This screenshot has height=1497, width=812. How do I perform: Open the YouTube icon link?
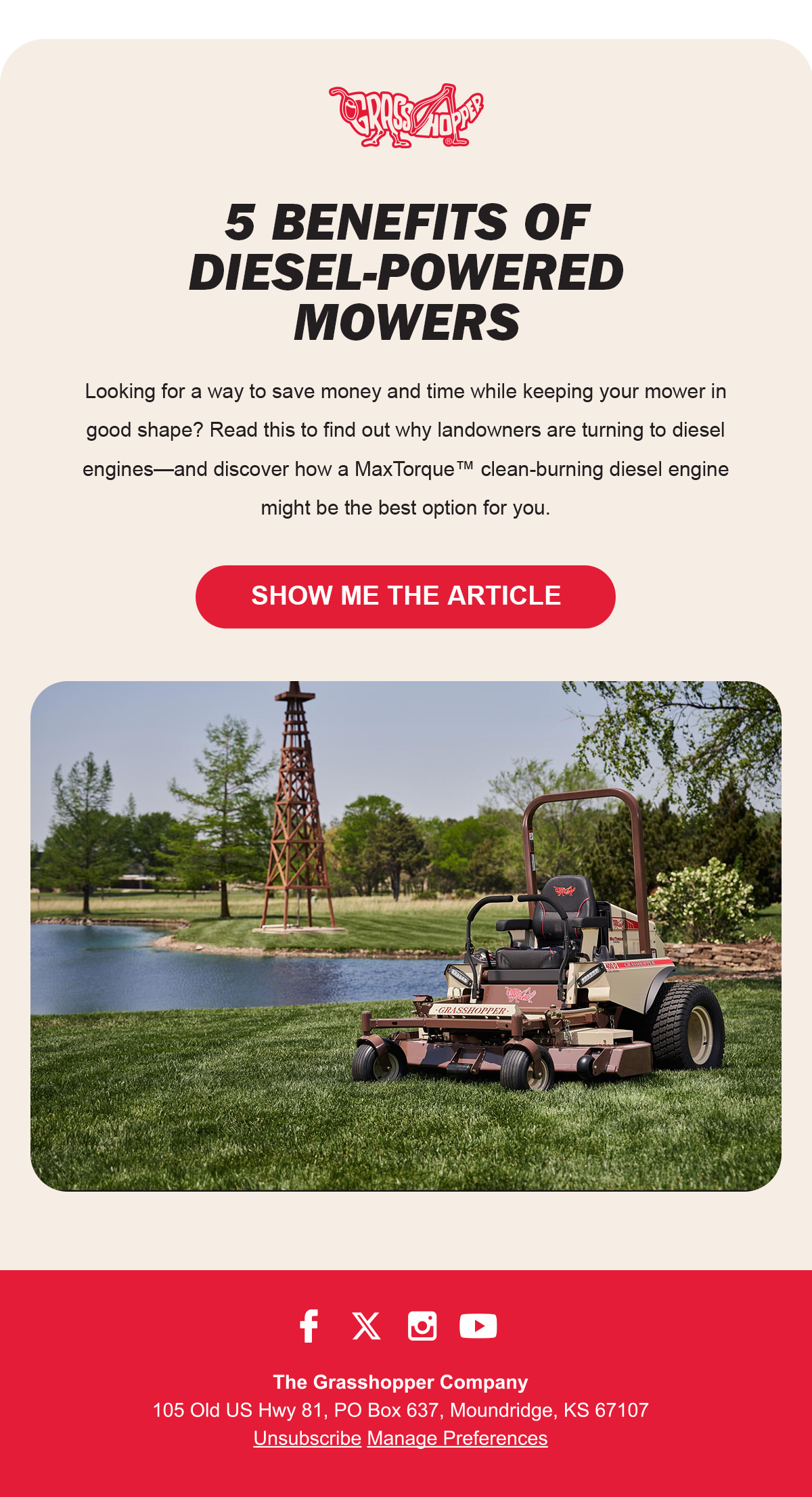(478, 1326)
